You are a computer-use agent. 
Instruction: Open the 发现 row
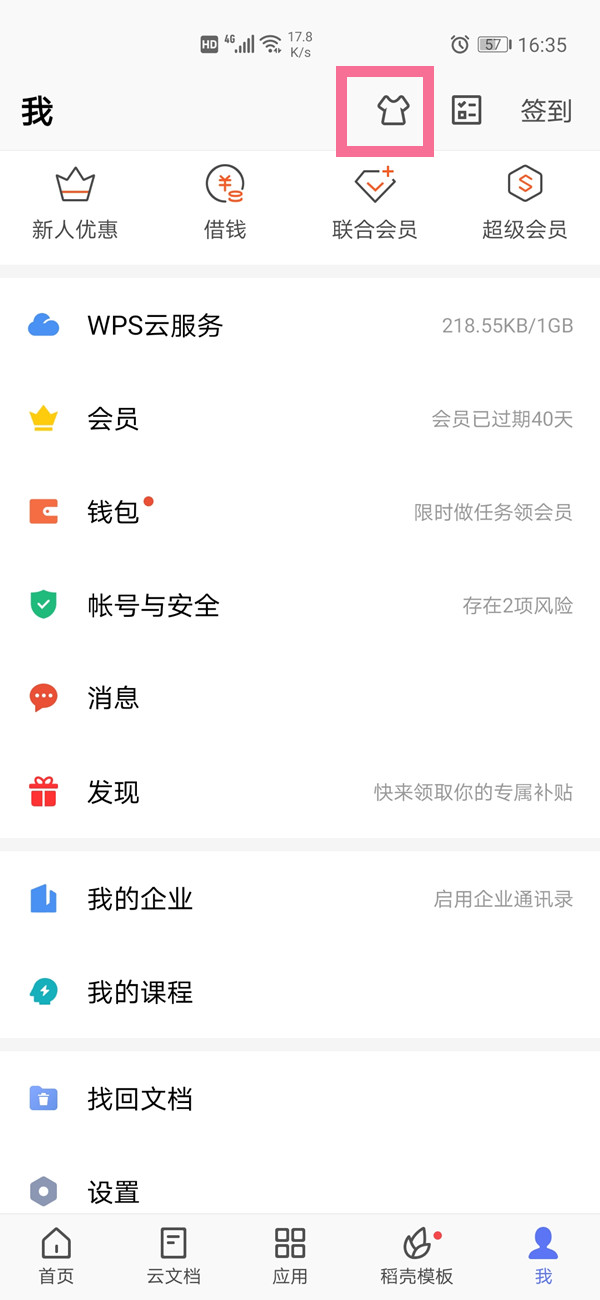300,793
